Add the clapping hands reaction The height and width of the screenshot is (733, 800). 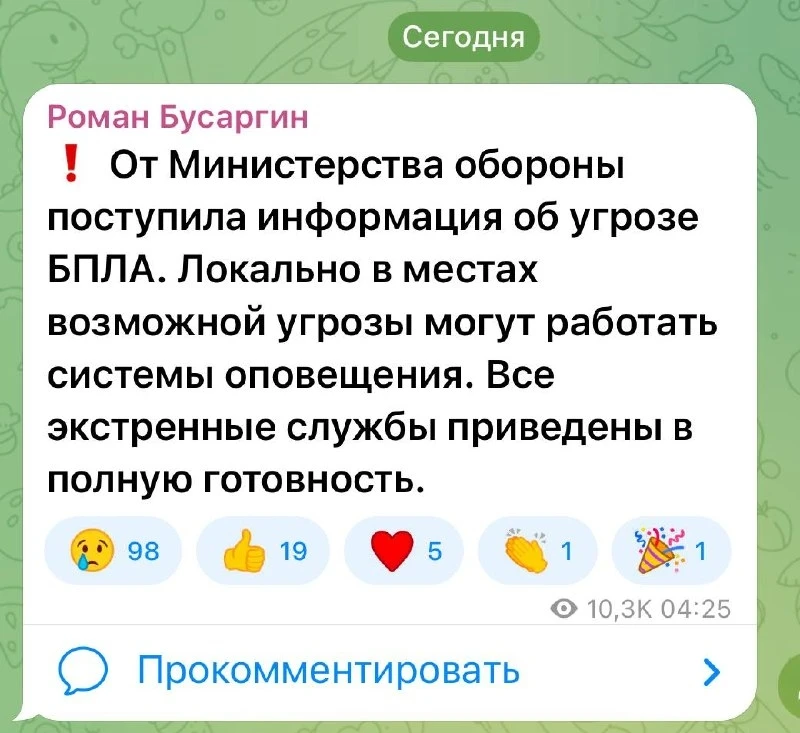click(537, 550)
